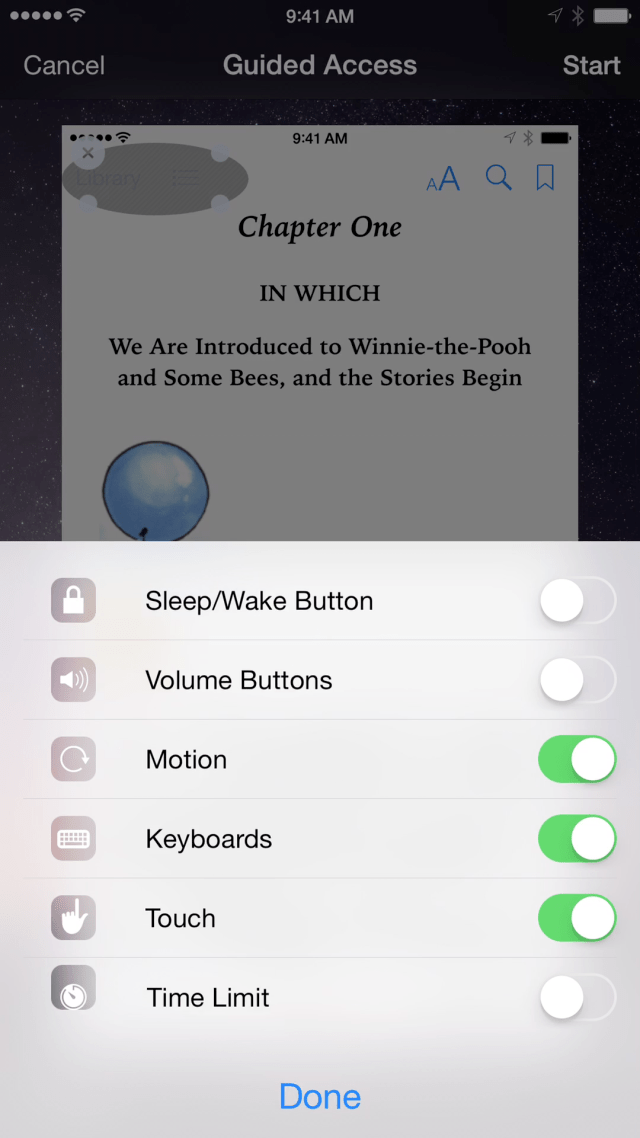The height and width of the screenshot is (1138, 640).
Task: Cancel Guided Access setup
Action: [x=64, y=66]
